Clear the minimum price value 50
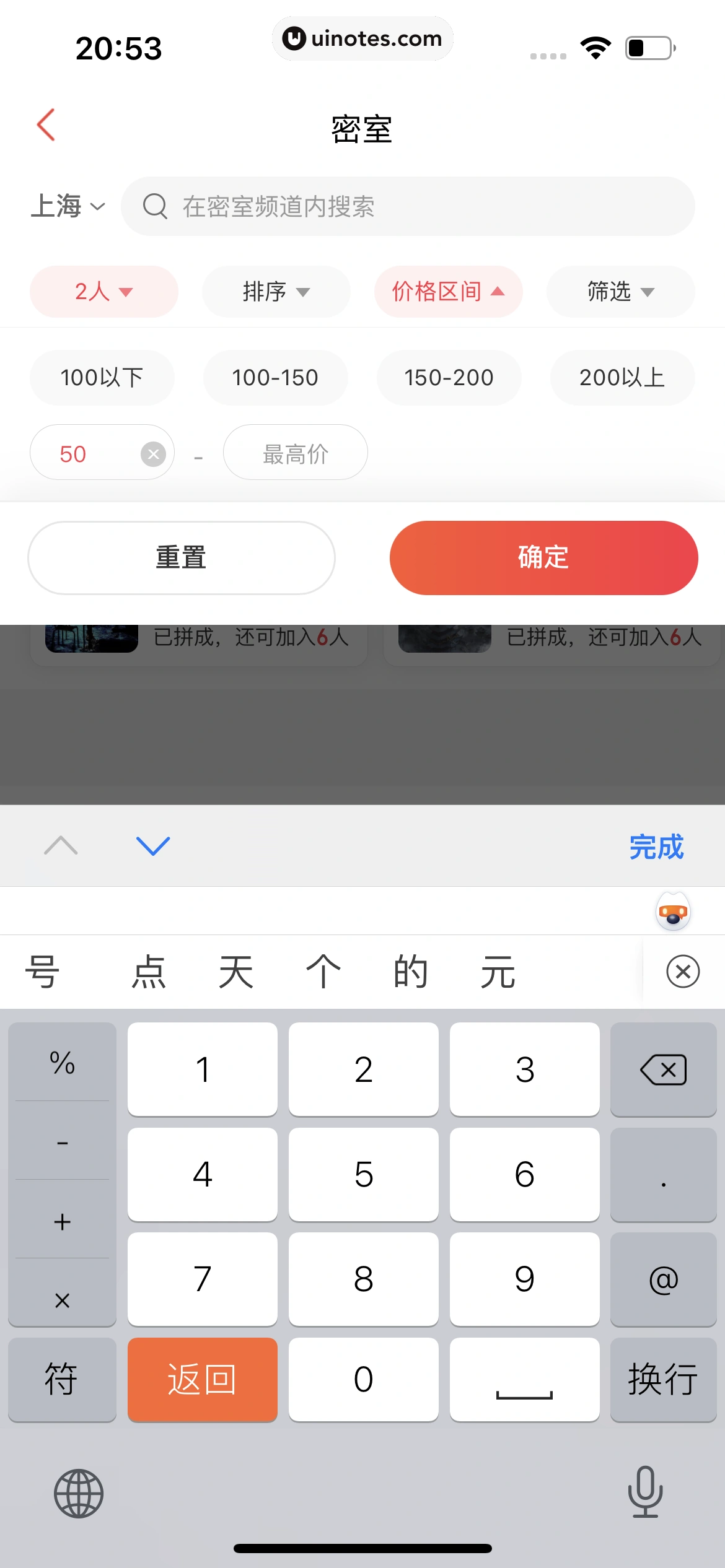The image size is (725, 1568). [153, 454]
